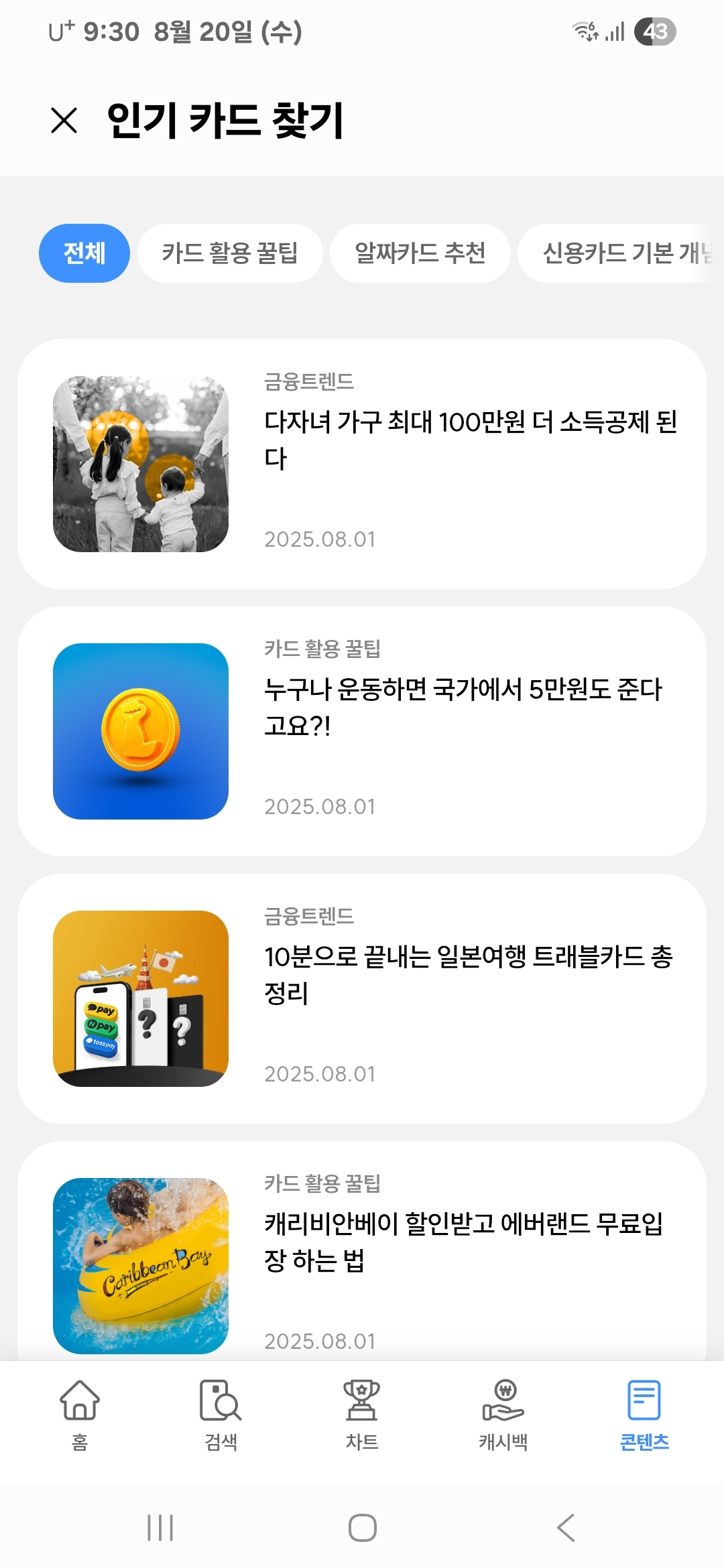Activate the 알짜카드 추천 filter chip
The height and width of the screenshot is (1568, 724).
[420, 253]
